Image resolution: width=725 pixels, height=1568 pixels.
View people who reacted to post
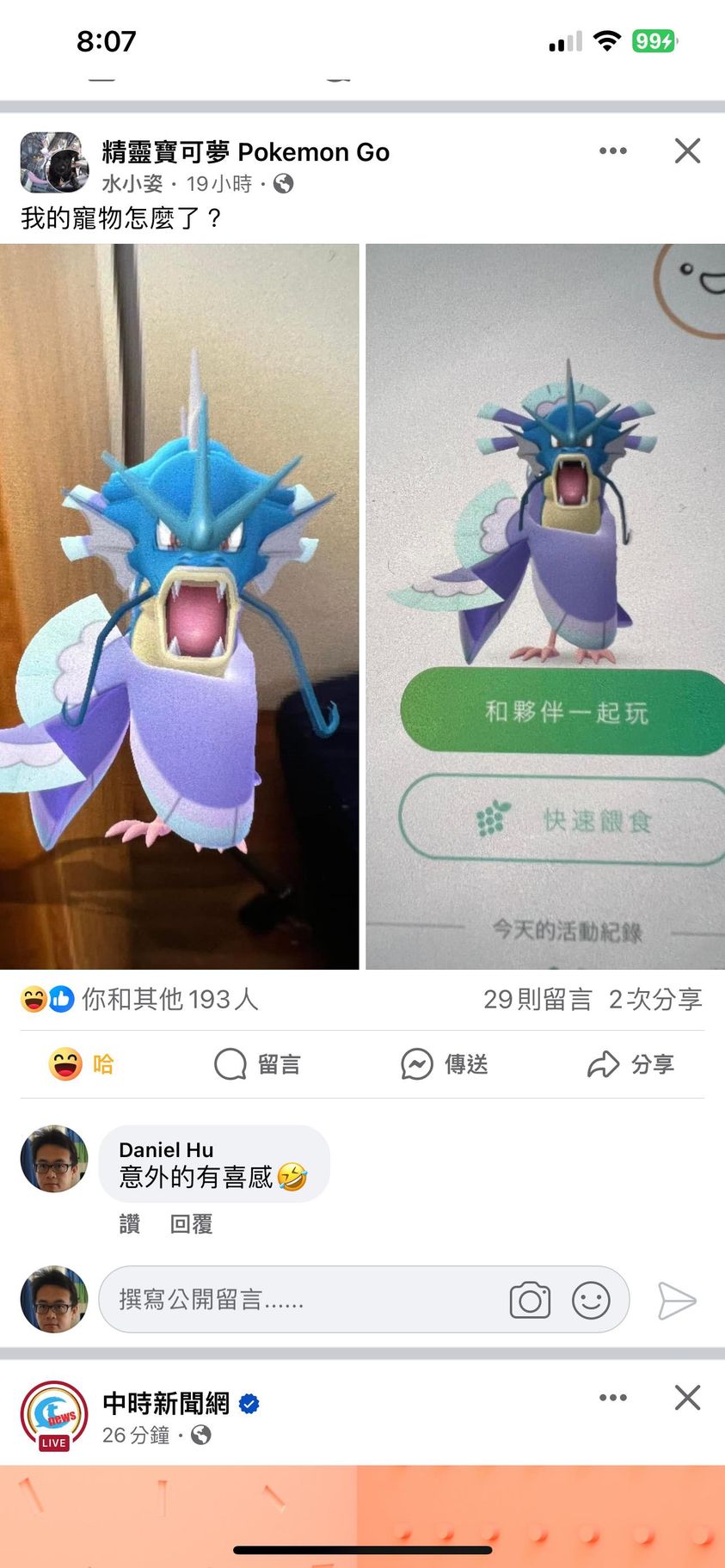[140, 999]
